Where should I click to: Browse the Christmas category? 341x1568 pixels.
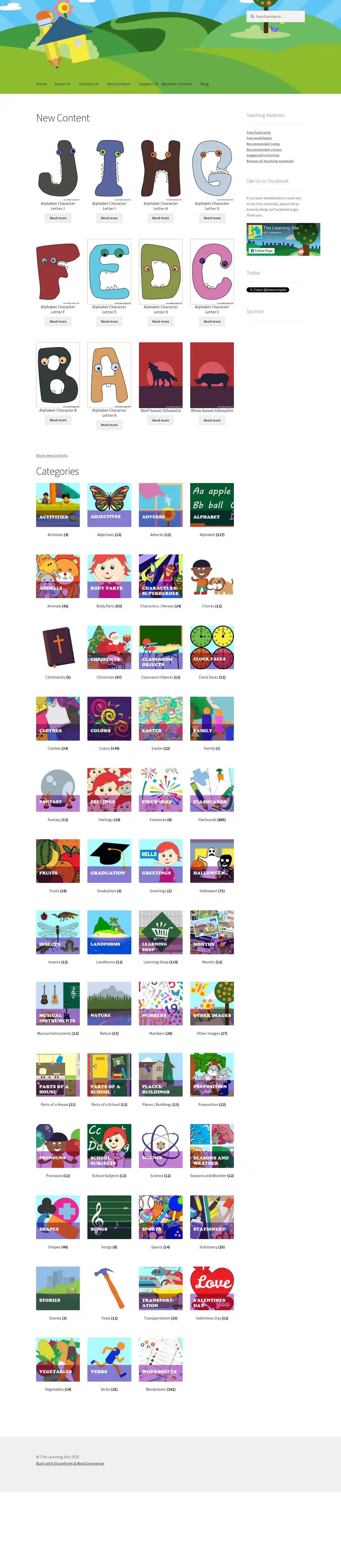(x=109, y=647)
